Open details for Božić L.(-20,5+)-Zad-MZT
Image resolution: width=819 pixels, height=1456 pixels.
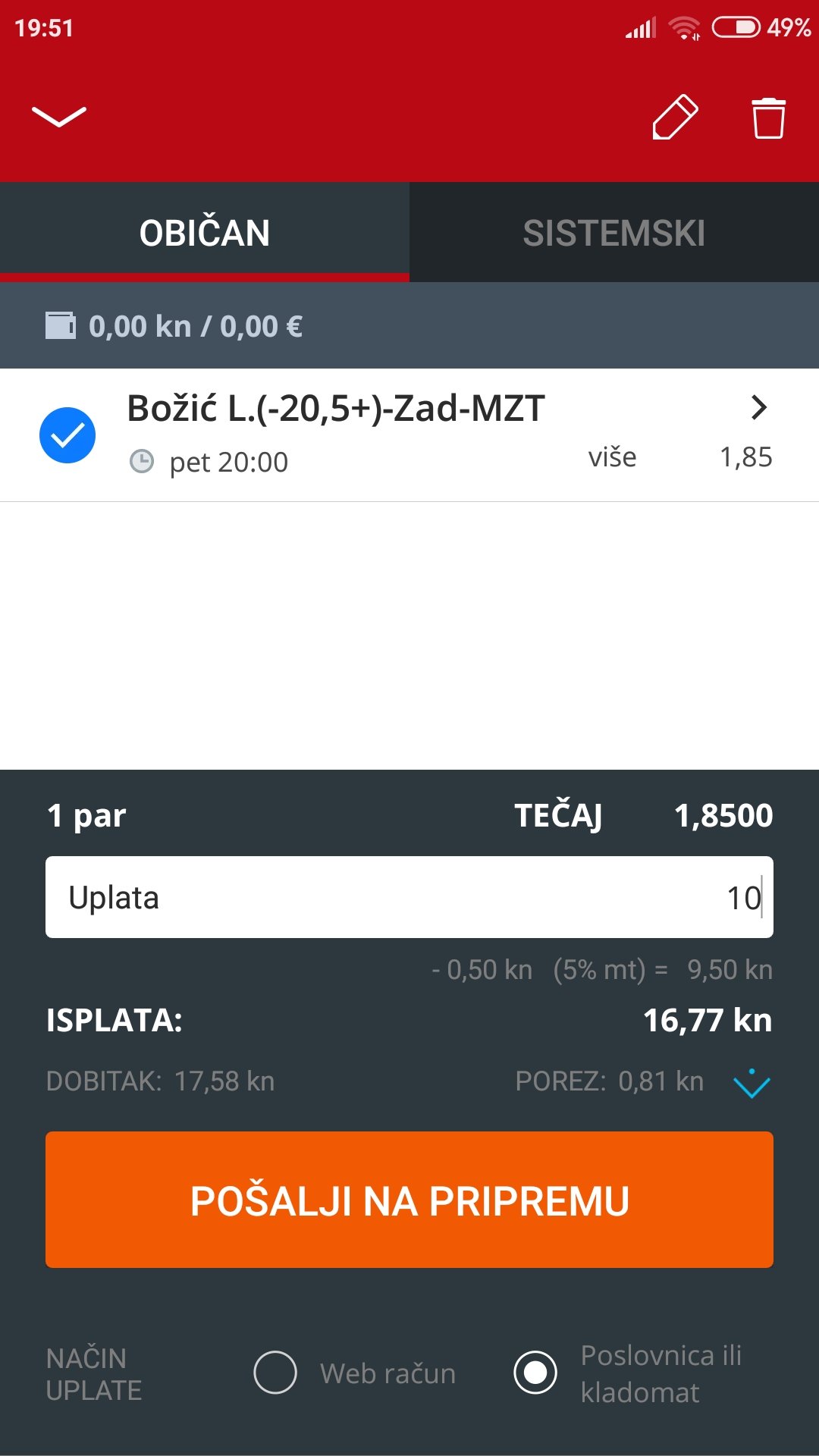[758, 408]
